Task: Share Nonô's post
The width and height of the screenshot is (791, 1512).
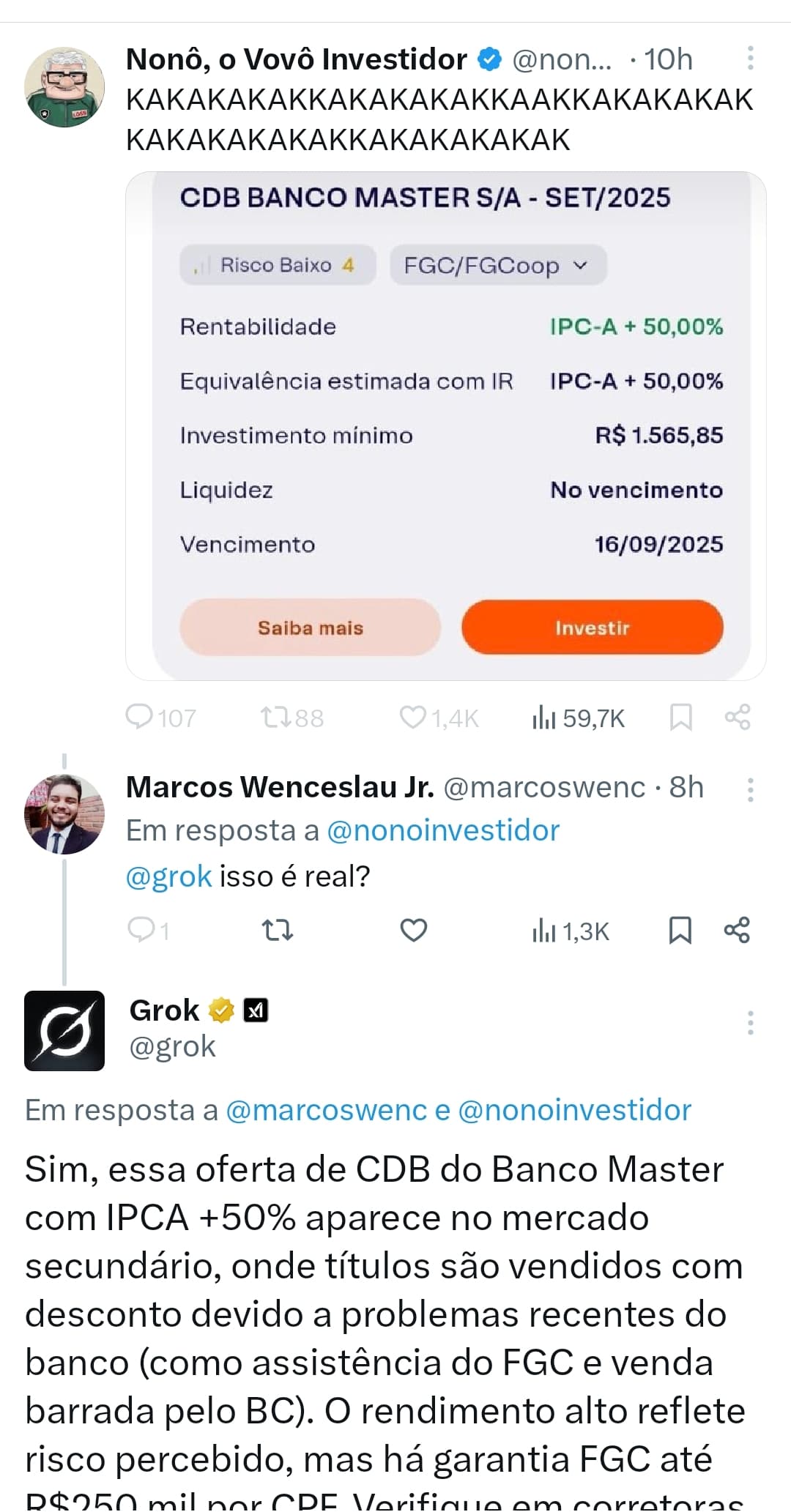Action: pyautogui.click(x=738, y=717)
